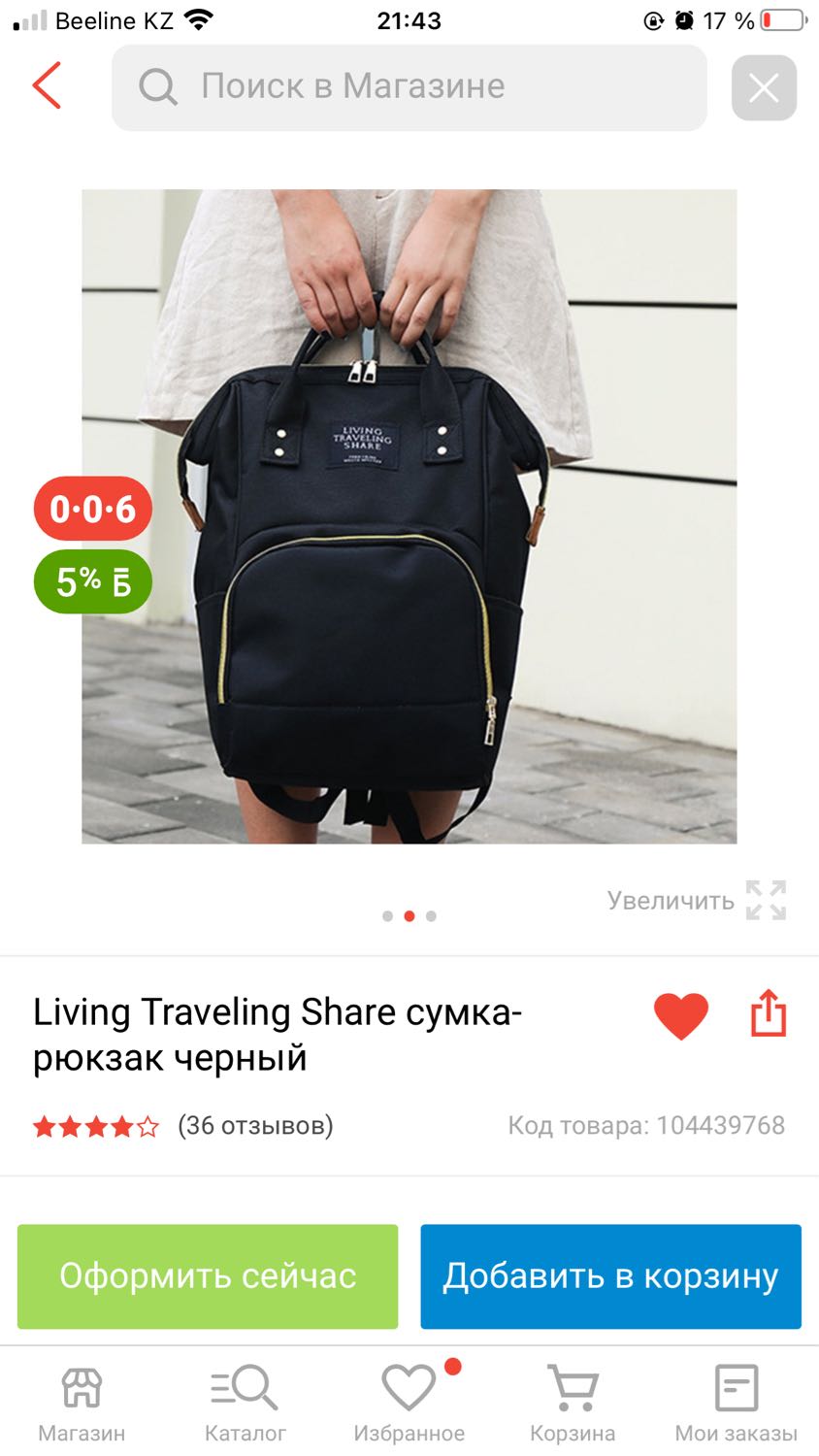Open the 36 отзывов reviews

tap(255, 1125)
